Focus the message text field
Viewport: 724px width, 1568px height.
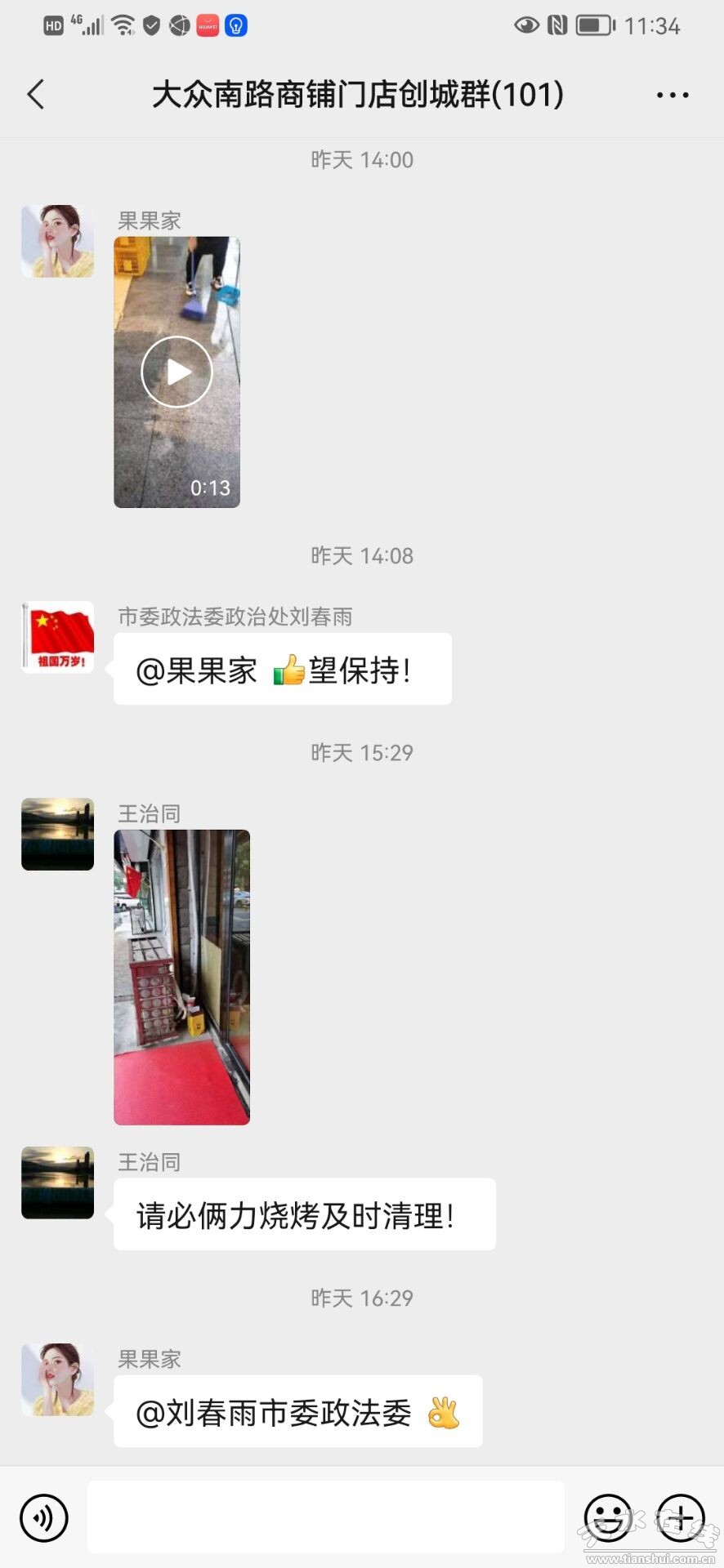coord(325,1517)
